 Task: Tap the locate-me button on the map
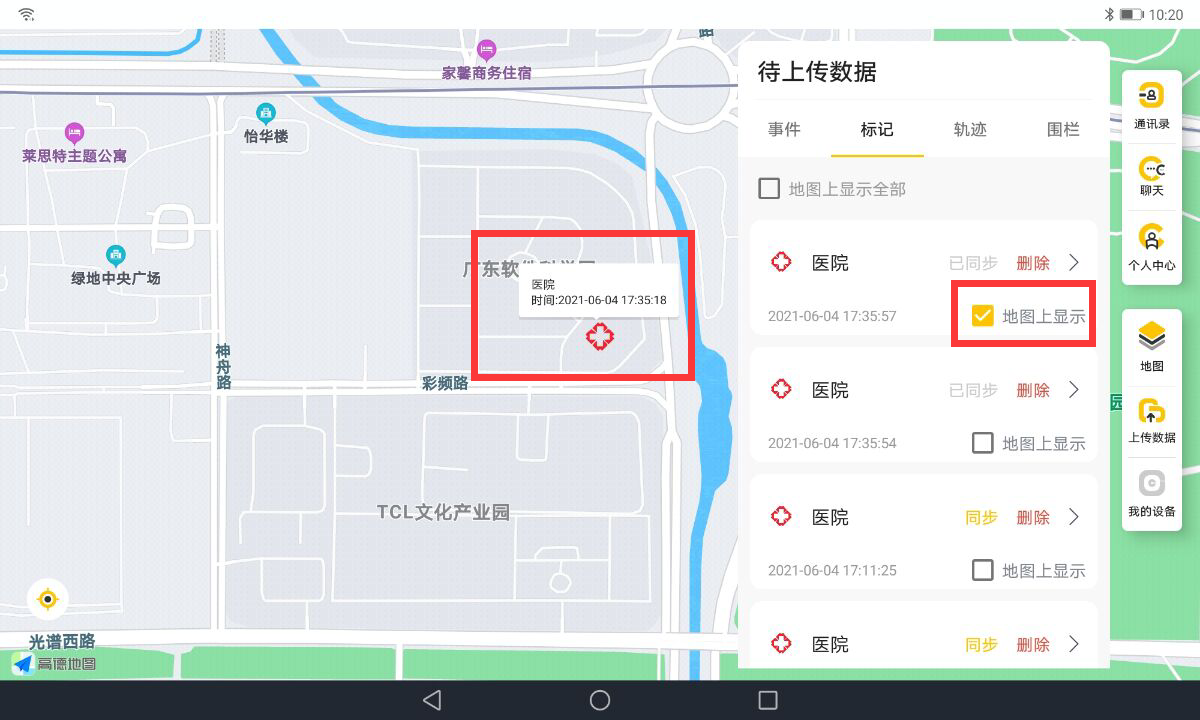click(47, 599)
